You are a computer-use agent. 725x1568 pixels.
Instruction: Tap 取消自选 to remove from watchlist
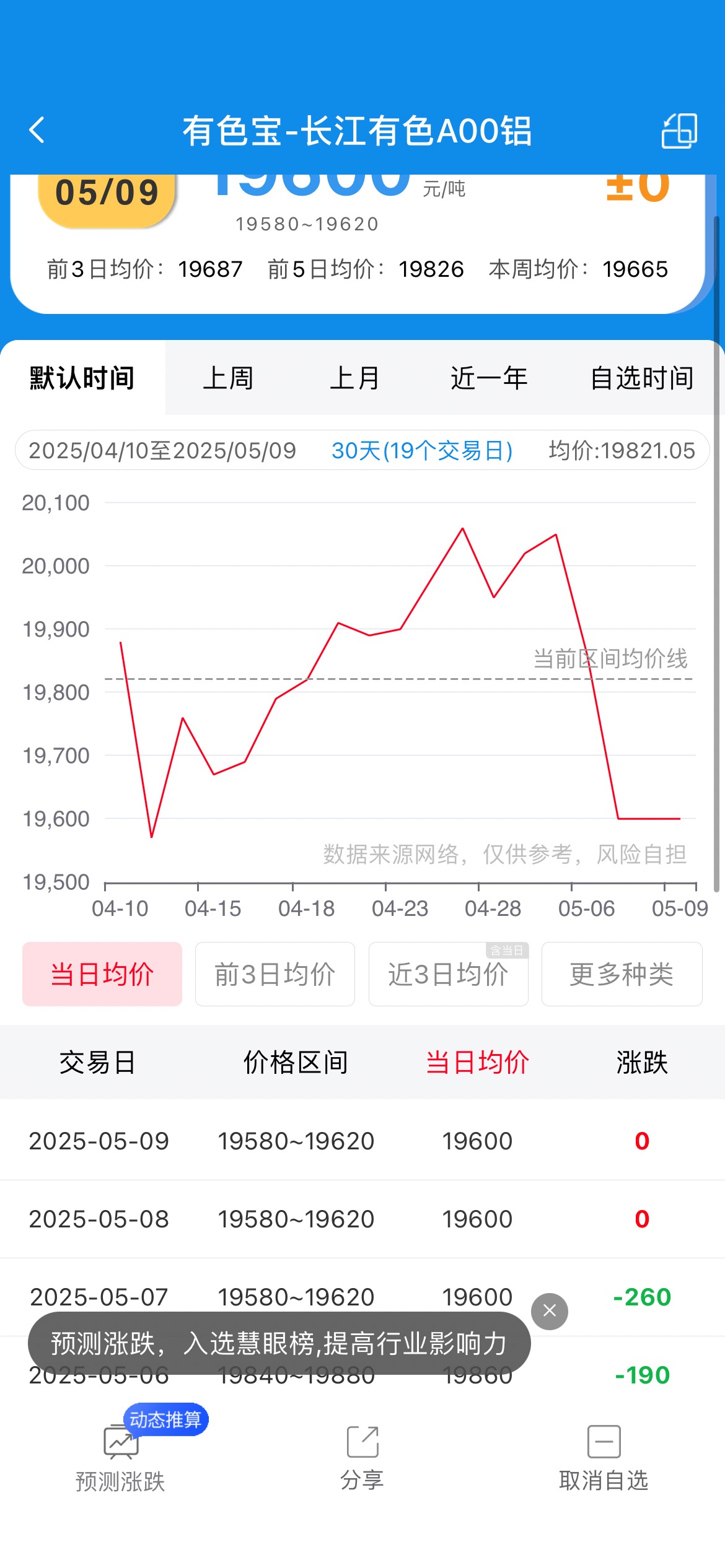point(604,1458)
